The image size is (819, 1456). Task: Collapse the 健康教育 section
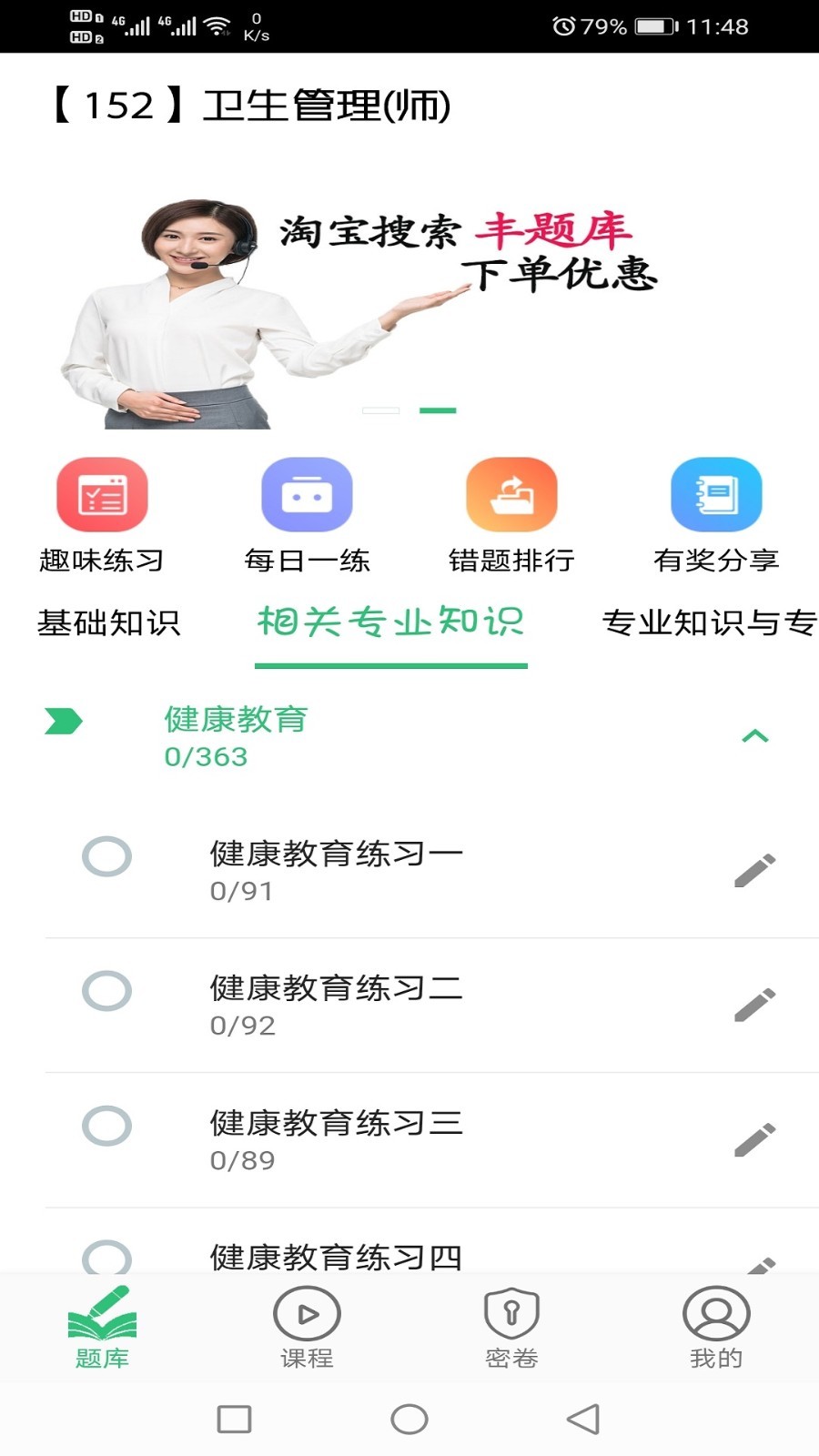click(754, 736)
